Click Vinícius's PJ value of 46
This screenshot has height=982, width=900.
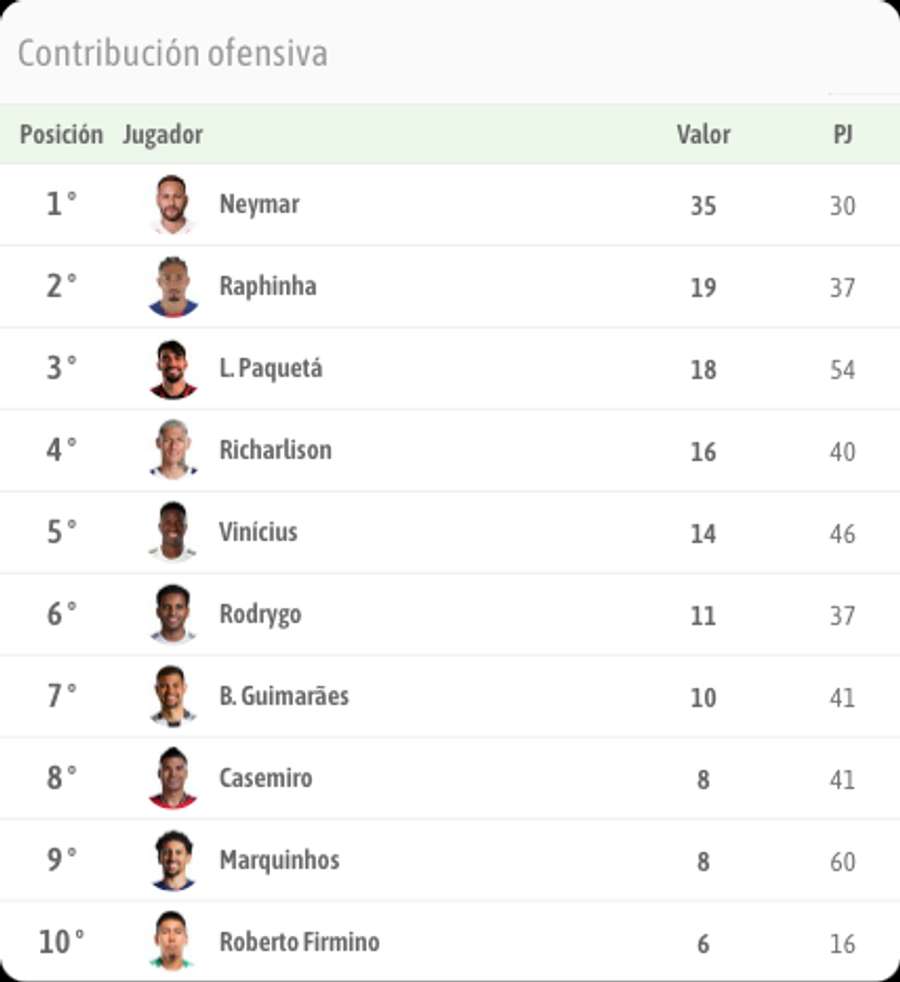tap(845, 532)
